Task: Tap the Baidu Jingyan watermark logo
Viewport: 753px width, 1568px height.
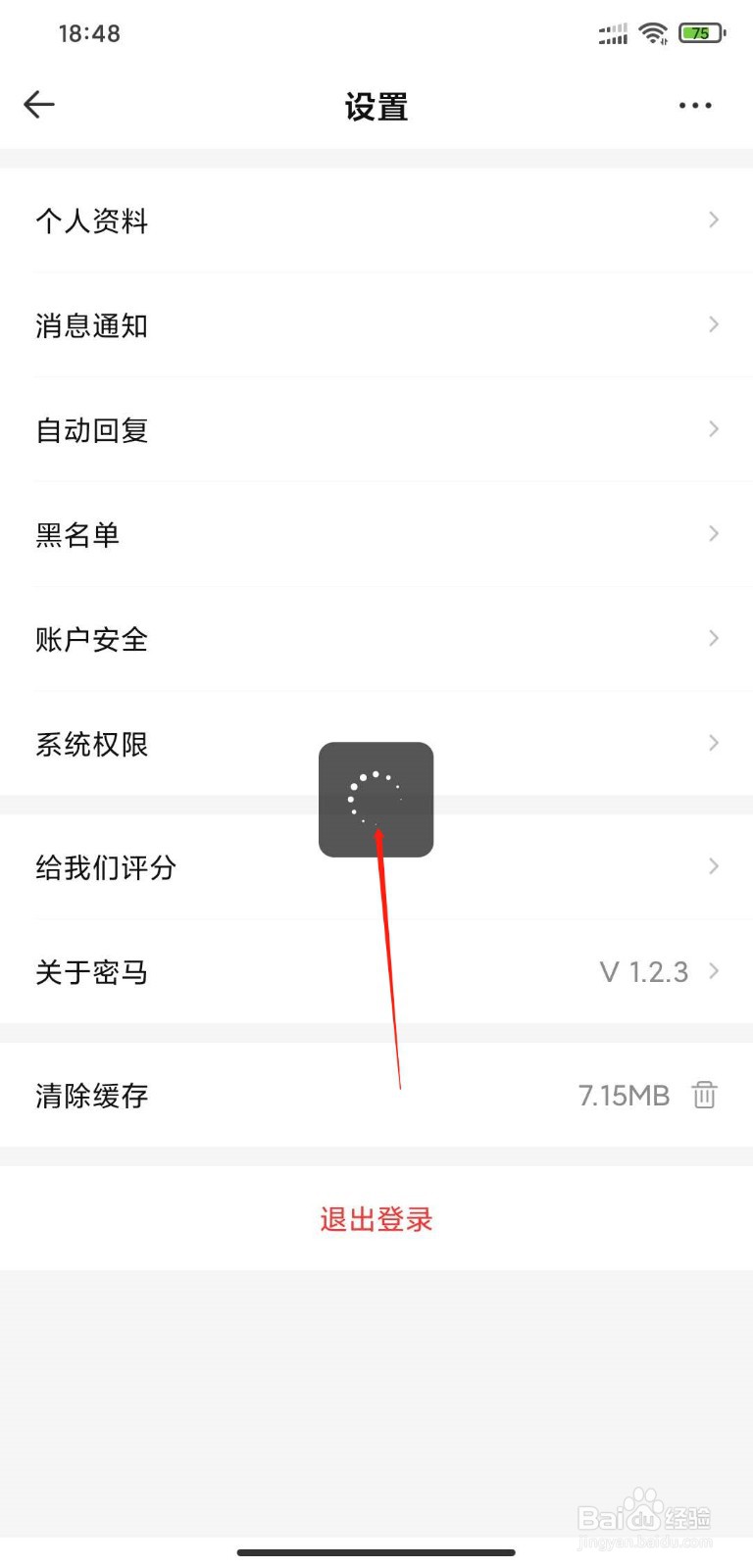Action: pos(642,1514)
